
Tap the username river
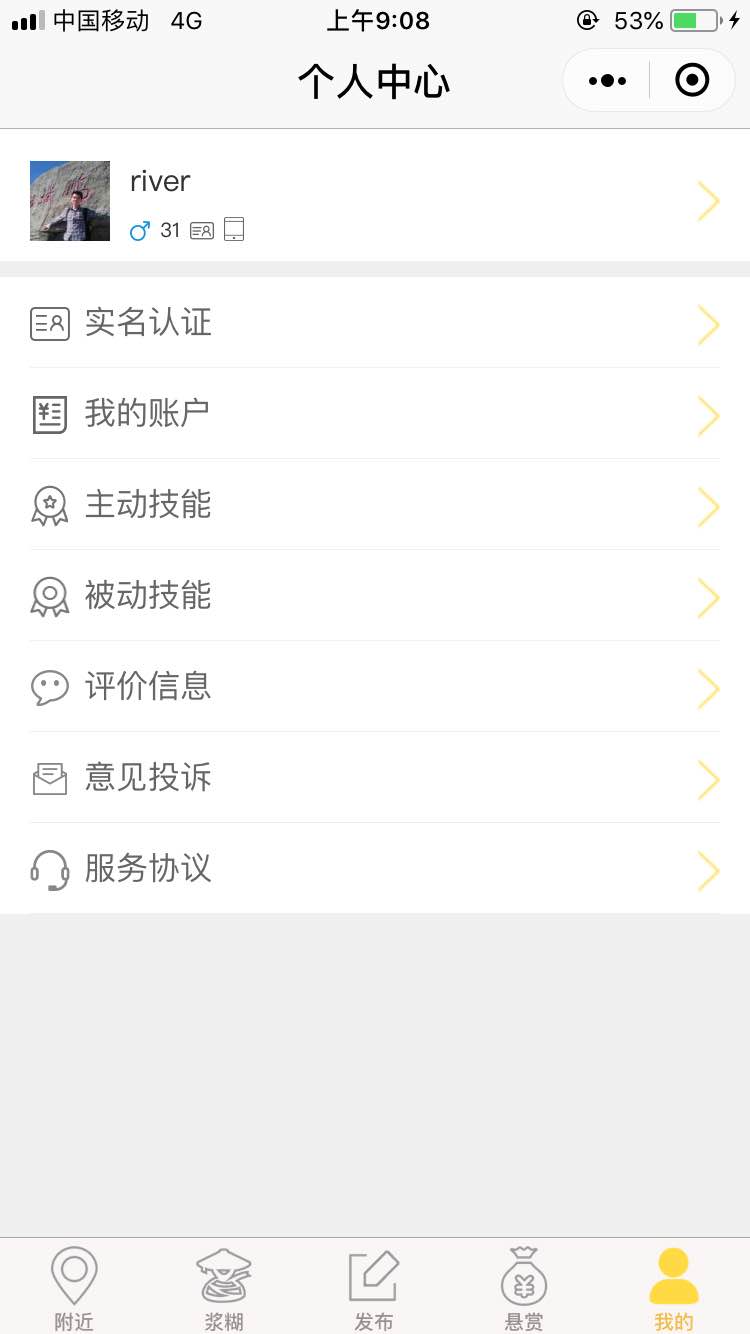click(x=160, y=181)
